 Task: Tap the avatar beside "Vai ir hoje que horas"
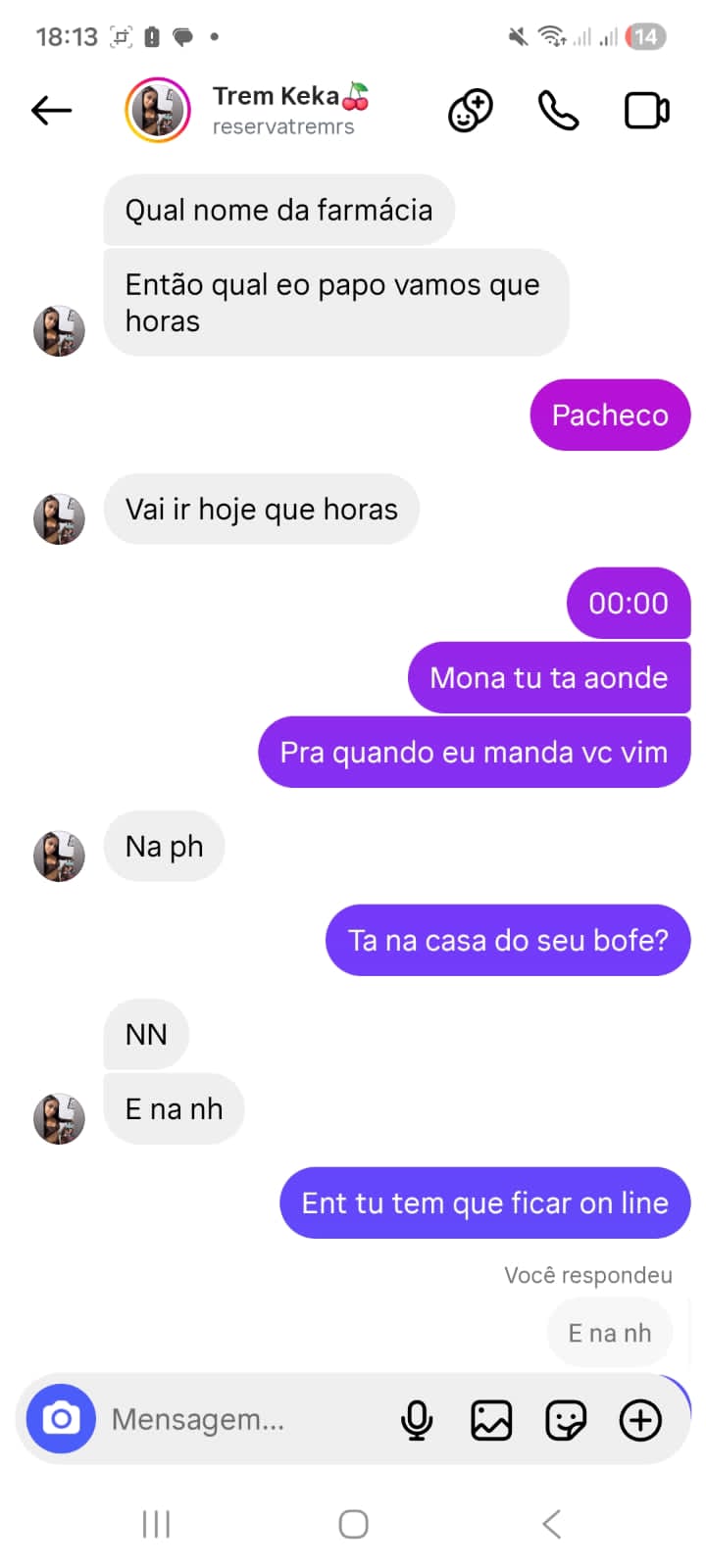(x=59, y=518)
